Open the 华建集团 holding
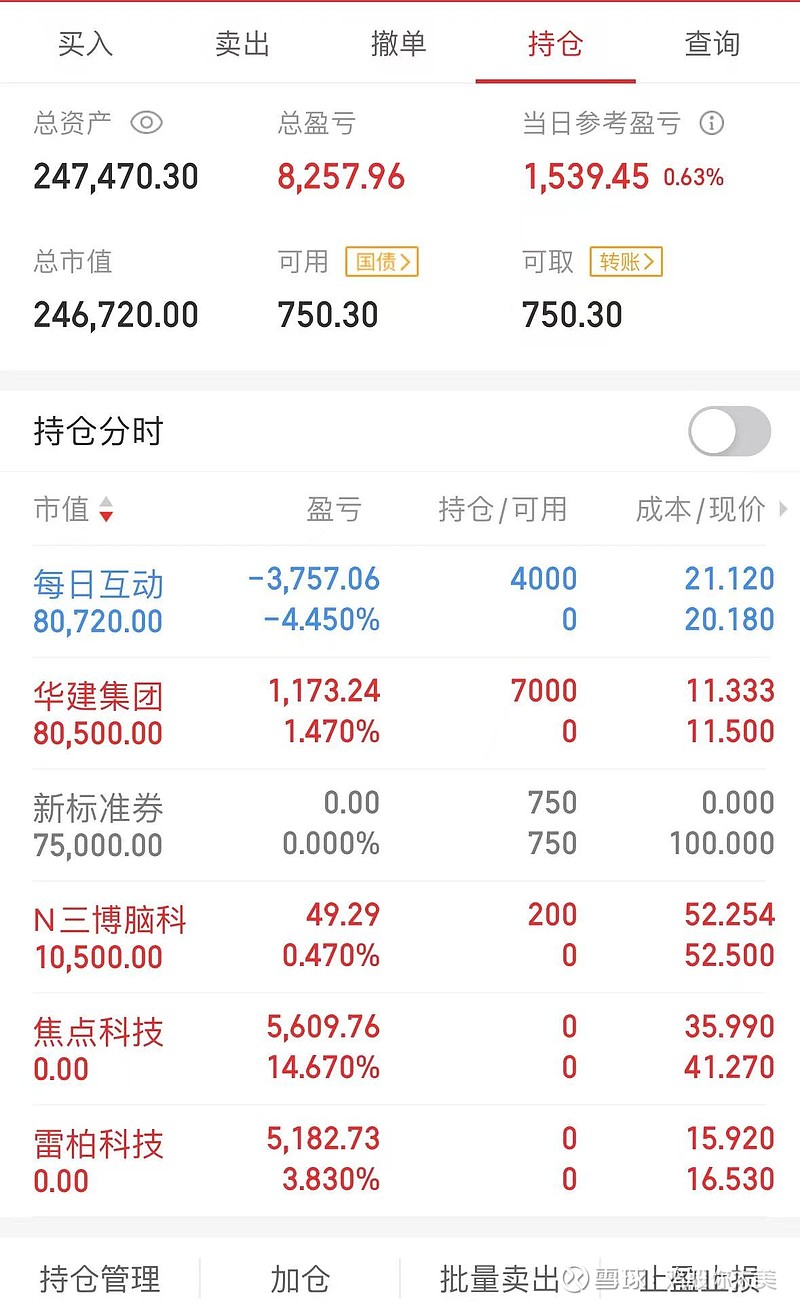 [x=400, y=713]
